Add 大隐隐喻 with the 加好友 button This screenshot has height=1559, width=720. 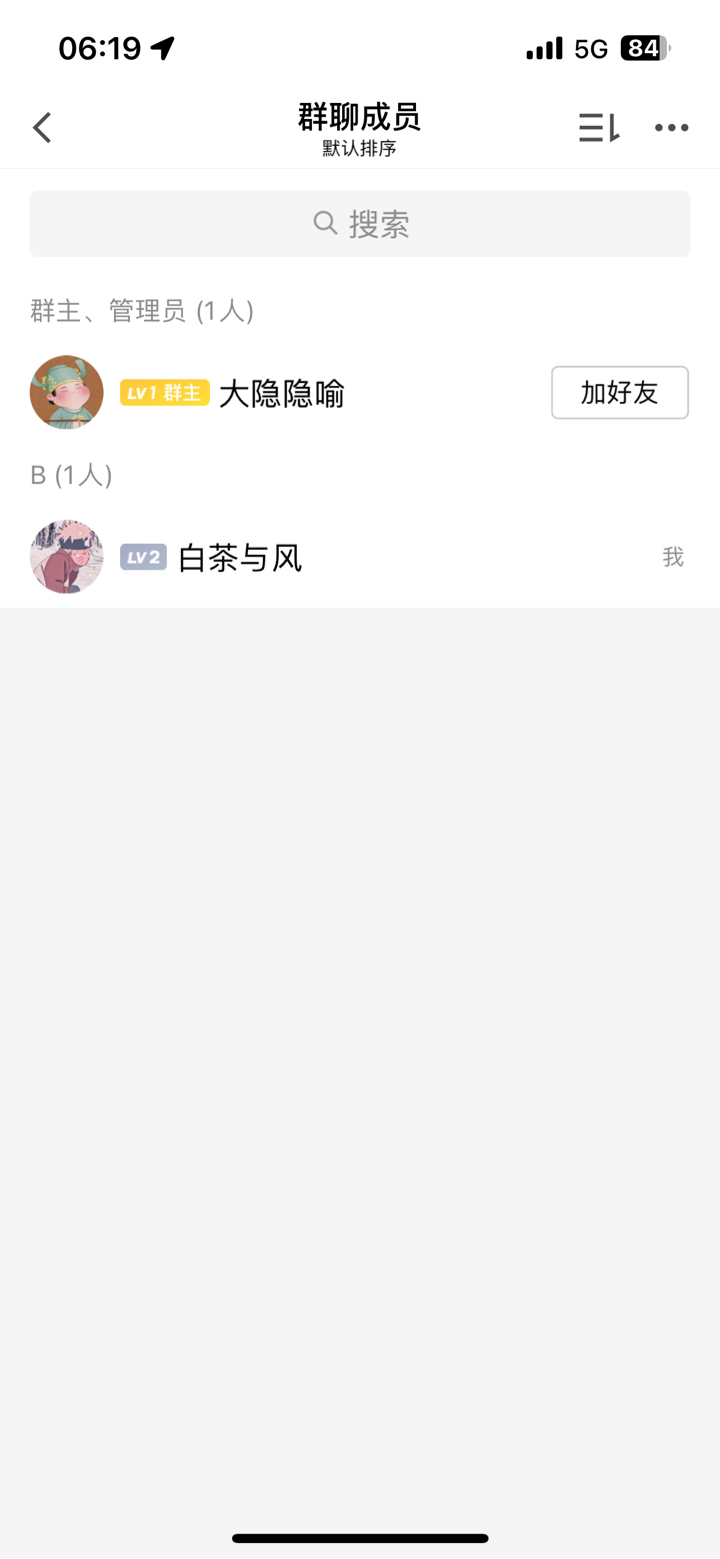tap(619, 393)
